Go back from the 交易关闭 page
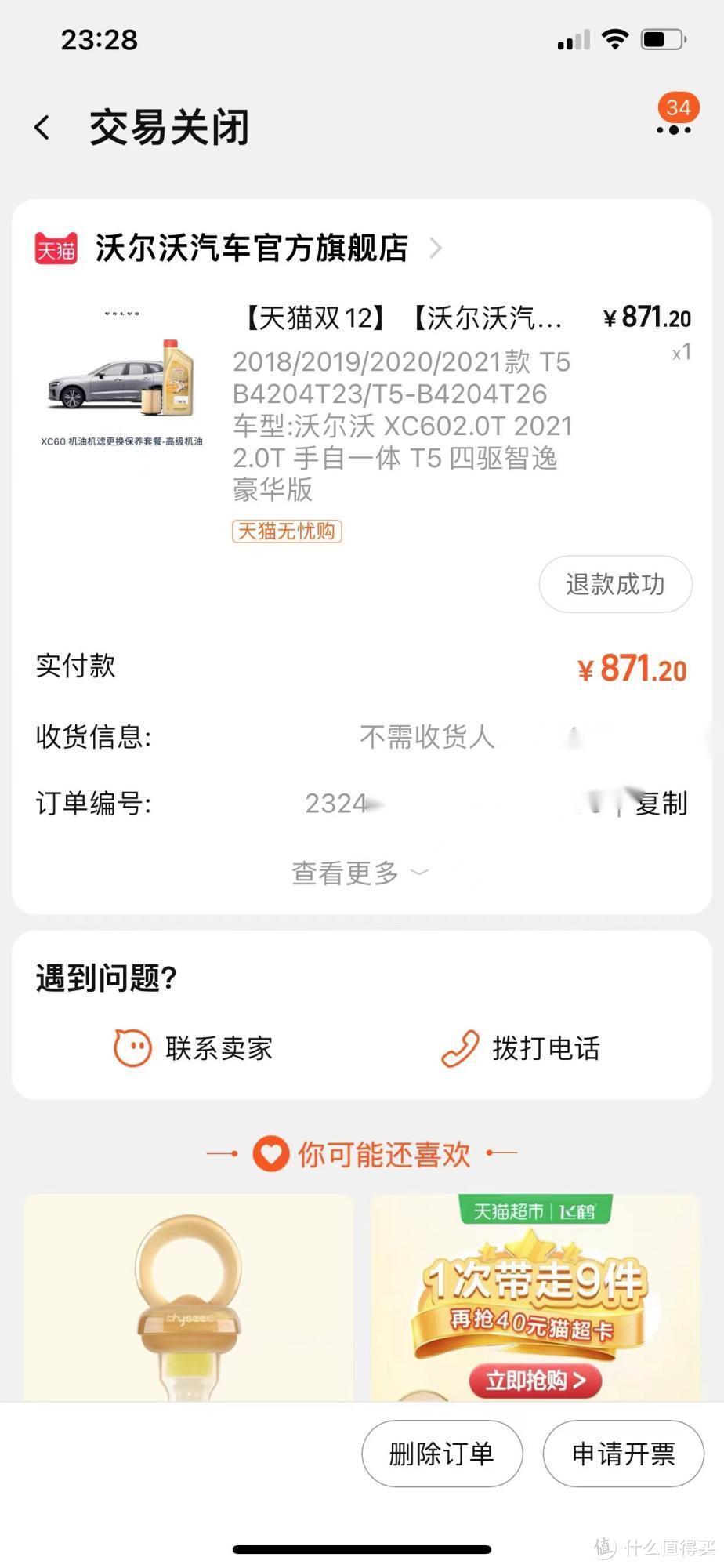The width and height of the screenshot is (724, 1568). (43, 128)
